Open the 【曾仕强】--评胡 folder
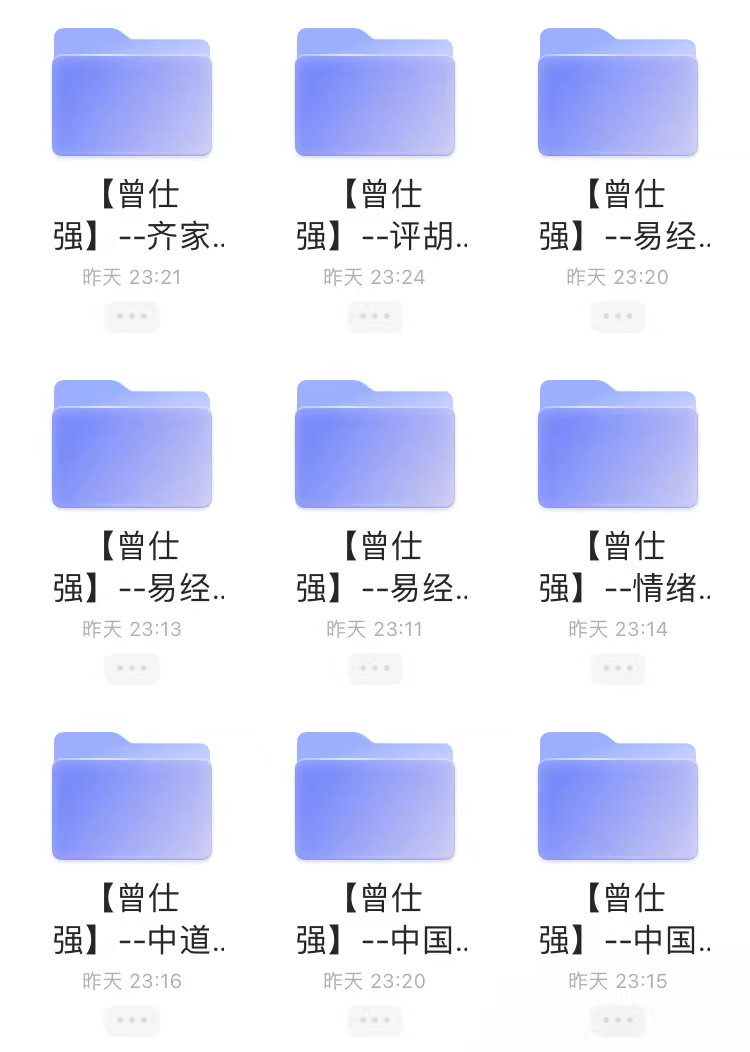 pos(374,95)
